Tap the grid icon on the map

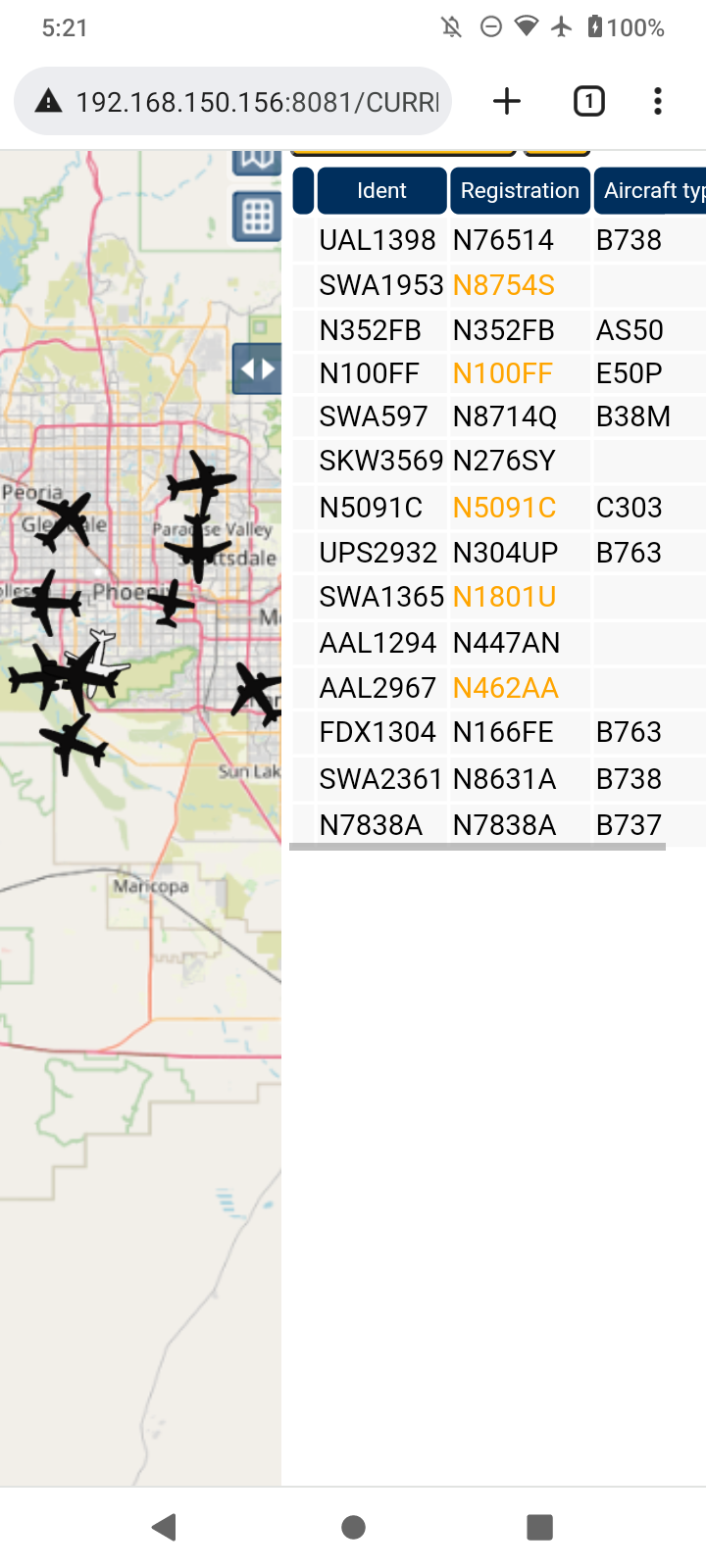pyautogui.click(x=257, y=217)
